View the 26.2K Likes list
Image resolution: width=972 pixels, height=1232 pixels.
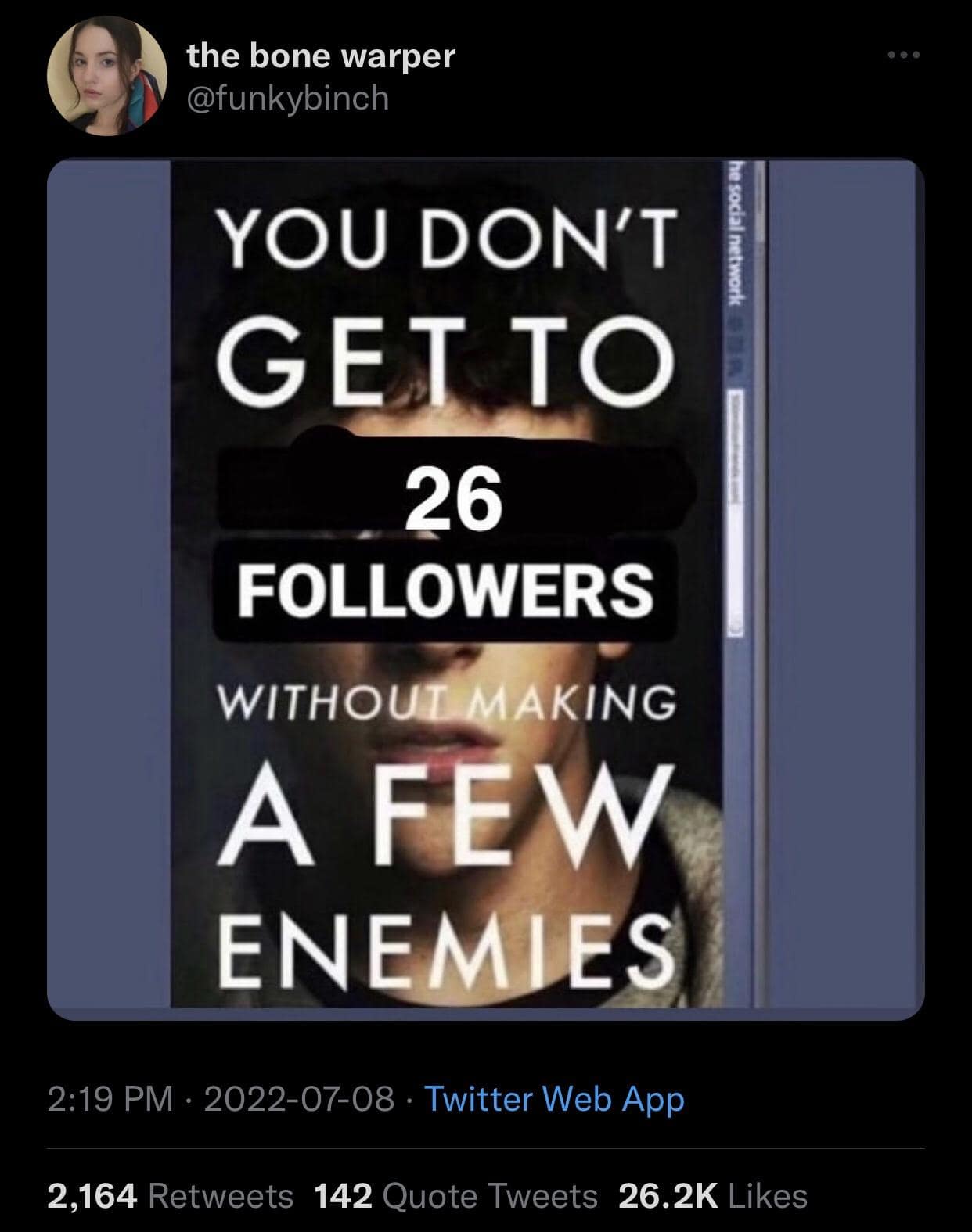pos(712,1195)
